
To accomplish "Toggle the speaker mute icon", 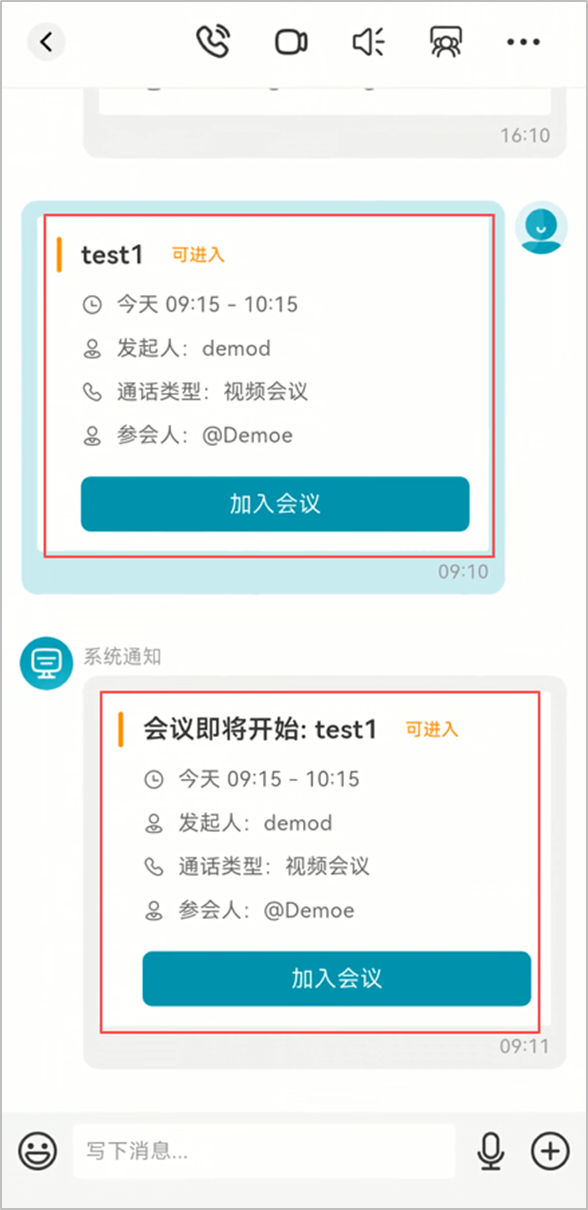I will [x=369, y=42].
